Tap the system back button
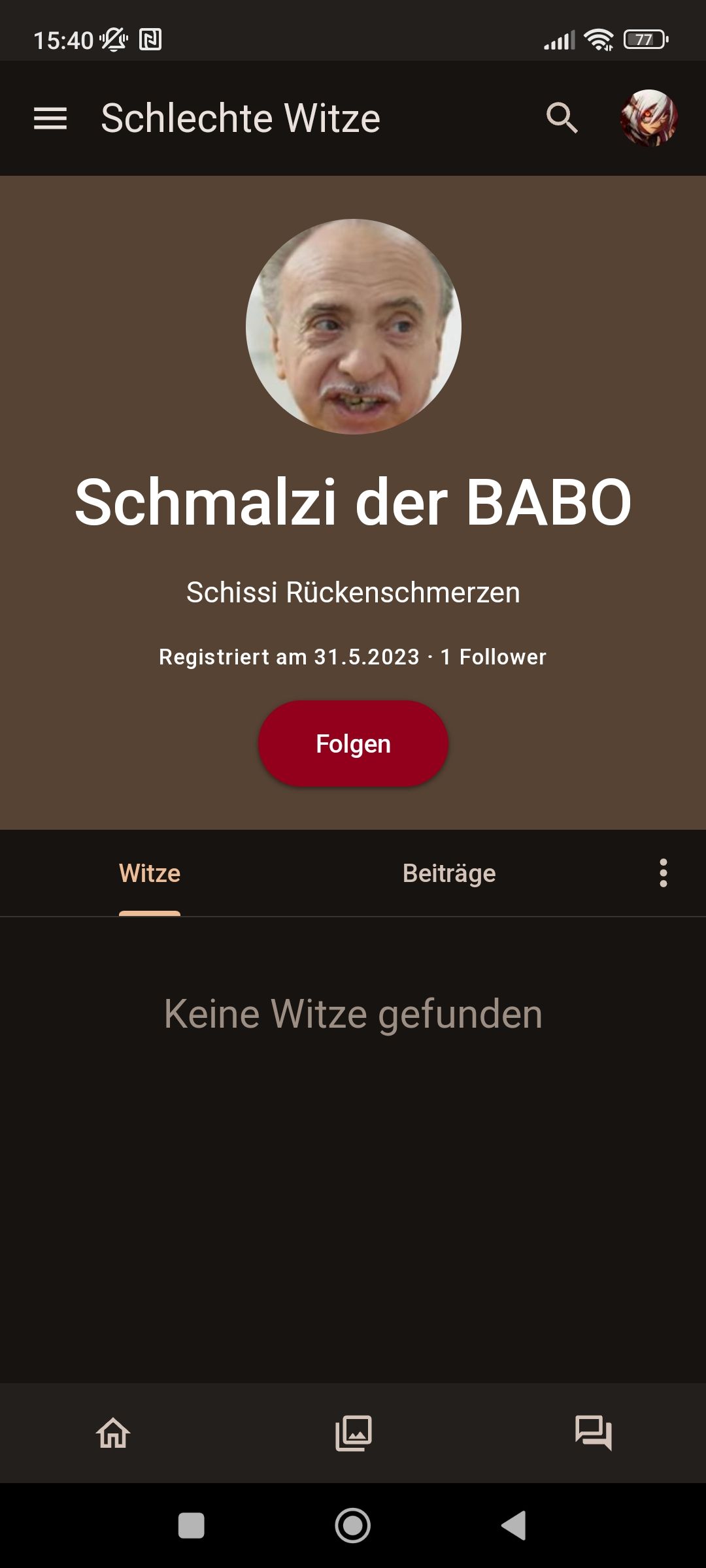The width and height of the screenshot is (706, 1568). [x=514, y=1526]
